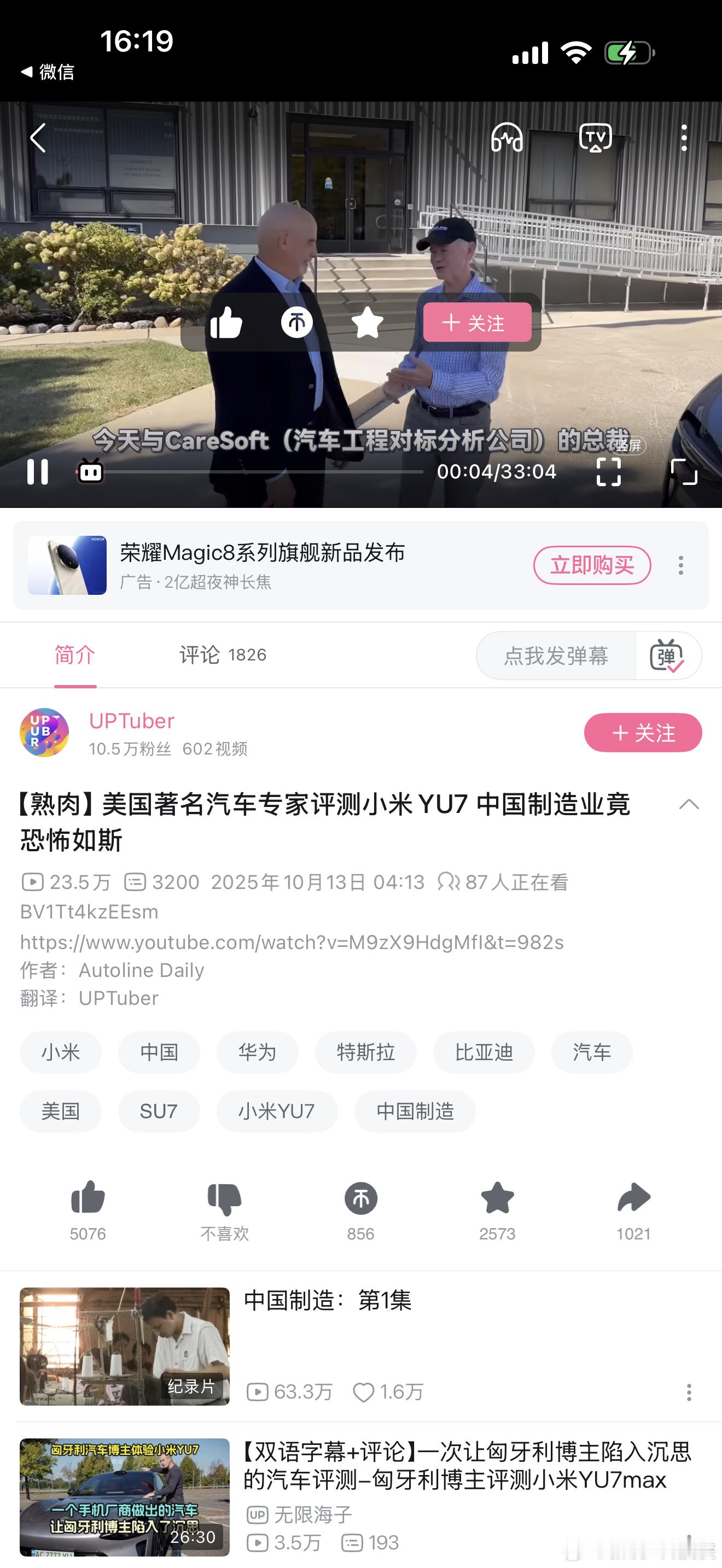Go back from the video page
The height and width of the screenshot is (1568, 722).
click(x=38, y=138)
